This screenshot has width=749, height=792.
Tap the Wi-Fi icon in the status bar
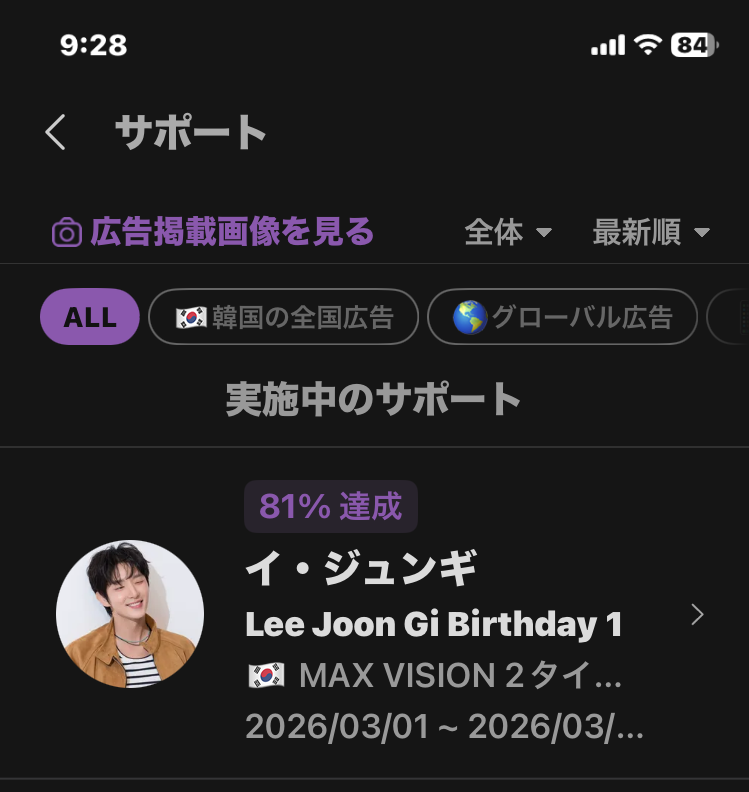(646, 44)
